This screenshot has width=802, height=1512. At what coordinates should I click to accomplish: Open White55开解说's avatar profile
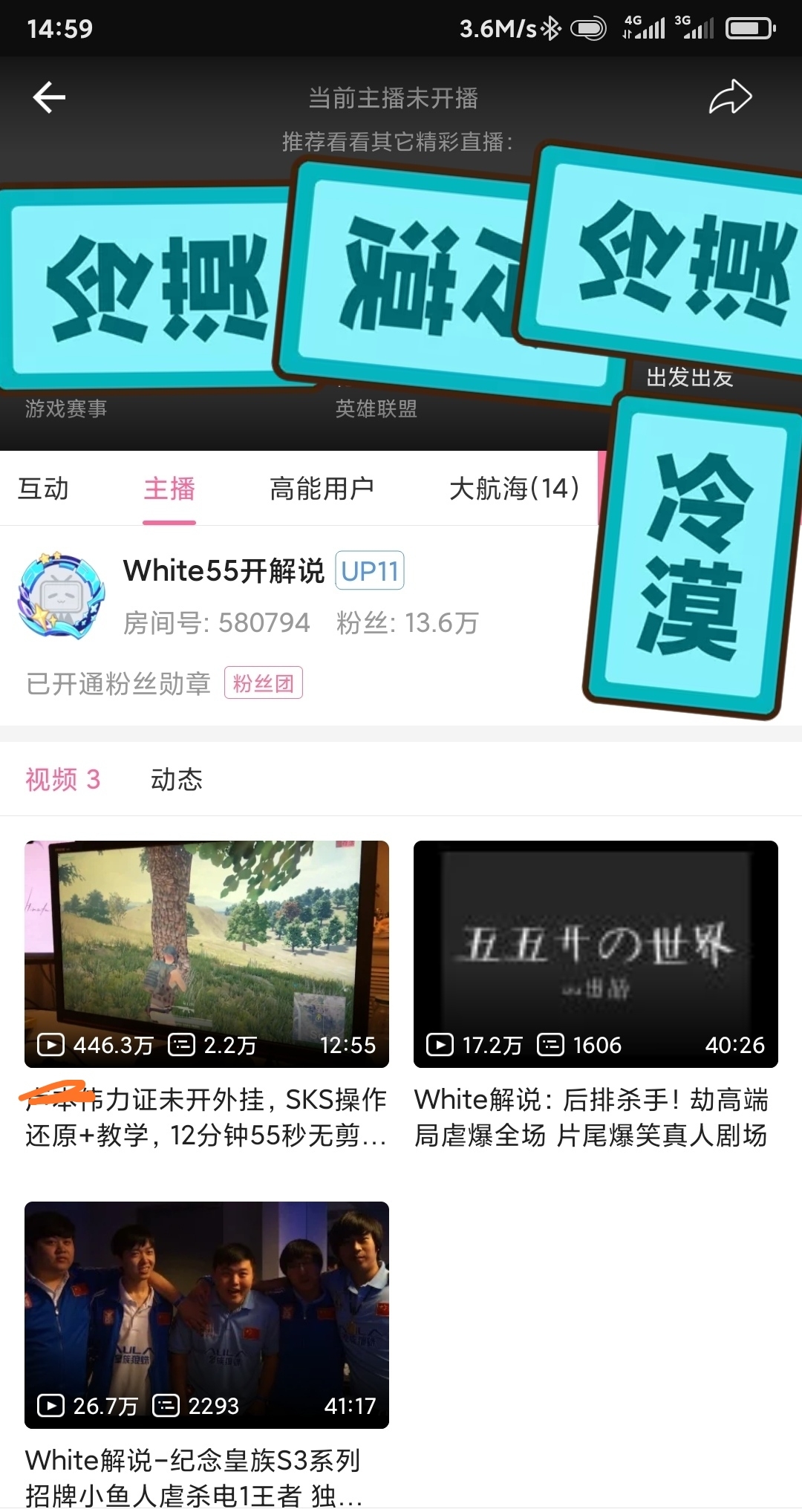(x=62, y=596)
